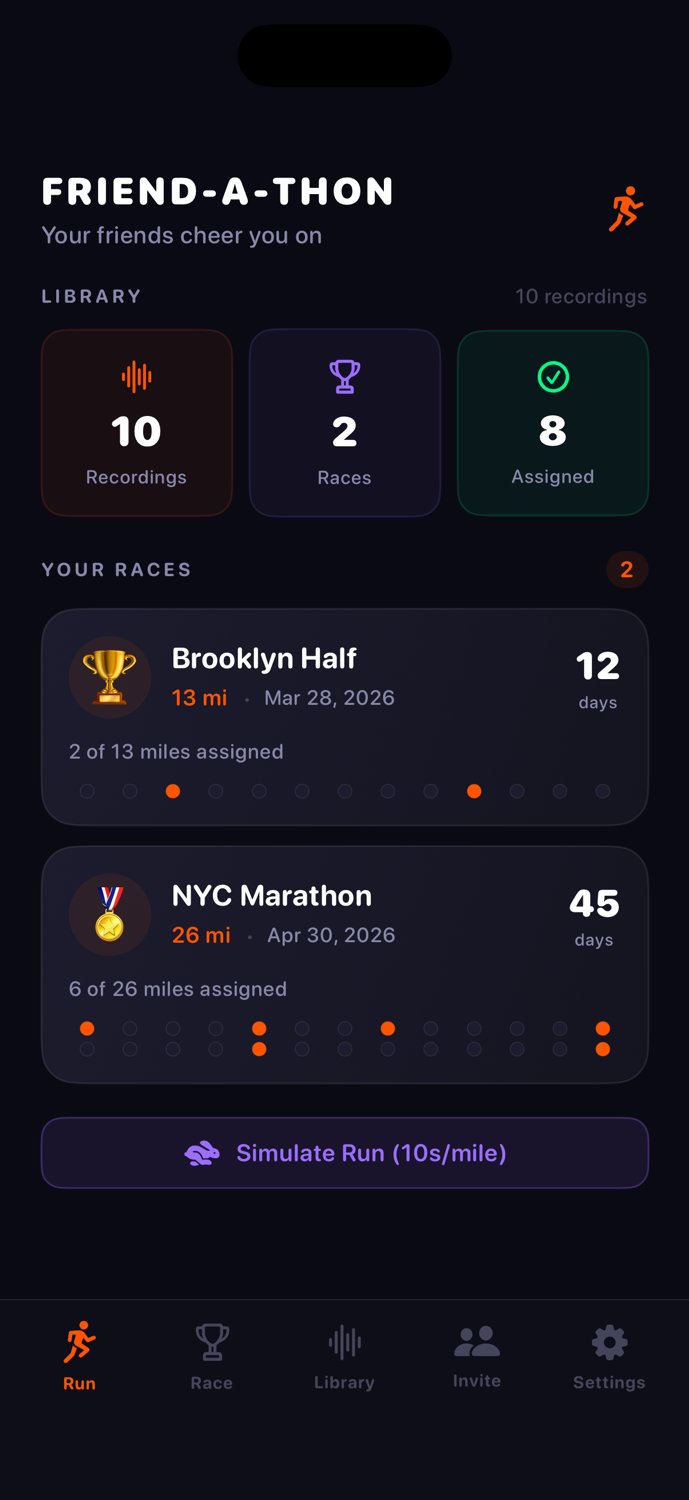Open the Races stat card

(345, 423)
